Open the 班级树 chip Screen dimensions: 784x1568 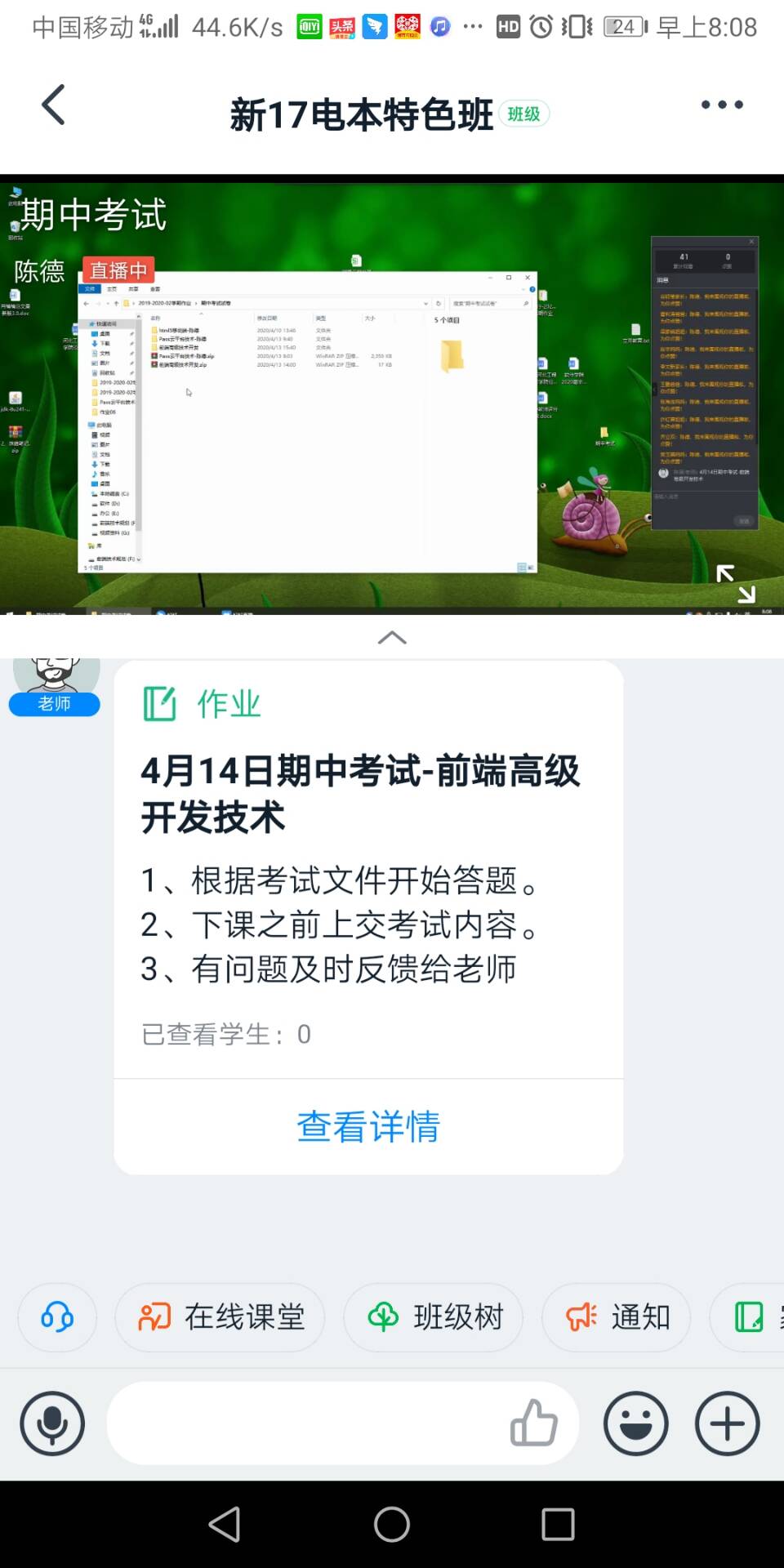pos(434,1317)
